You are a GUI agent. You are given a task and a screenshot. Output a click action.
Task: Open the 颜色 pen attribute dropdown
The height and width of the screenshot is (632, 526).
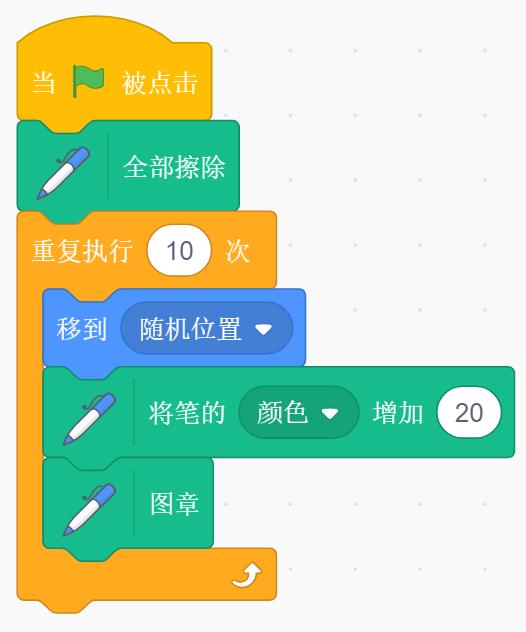298,412
